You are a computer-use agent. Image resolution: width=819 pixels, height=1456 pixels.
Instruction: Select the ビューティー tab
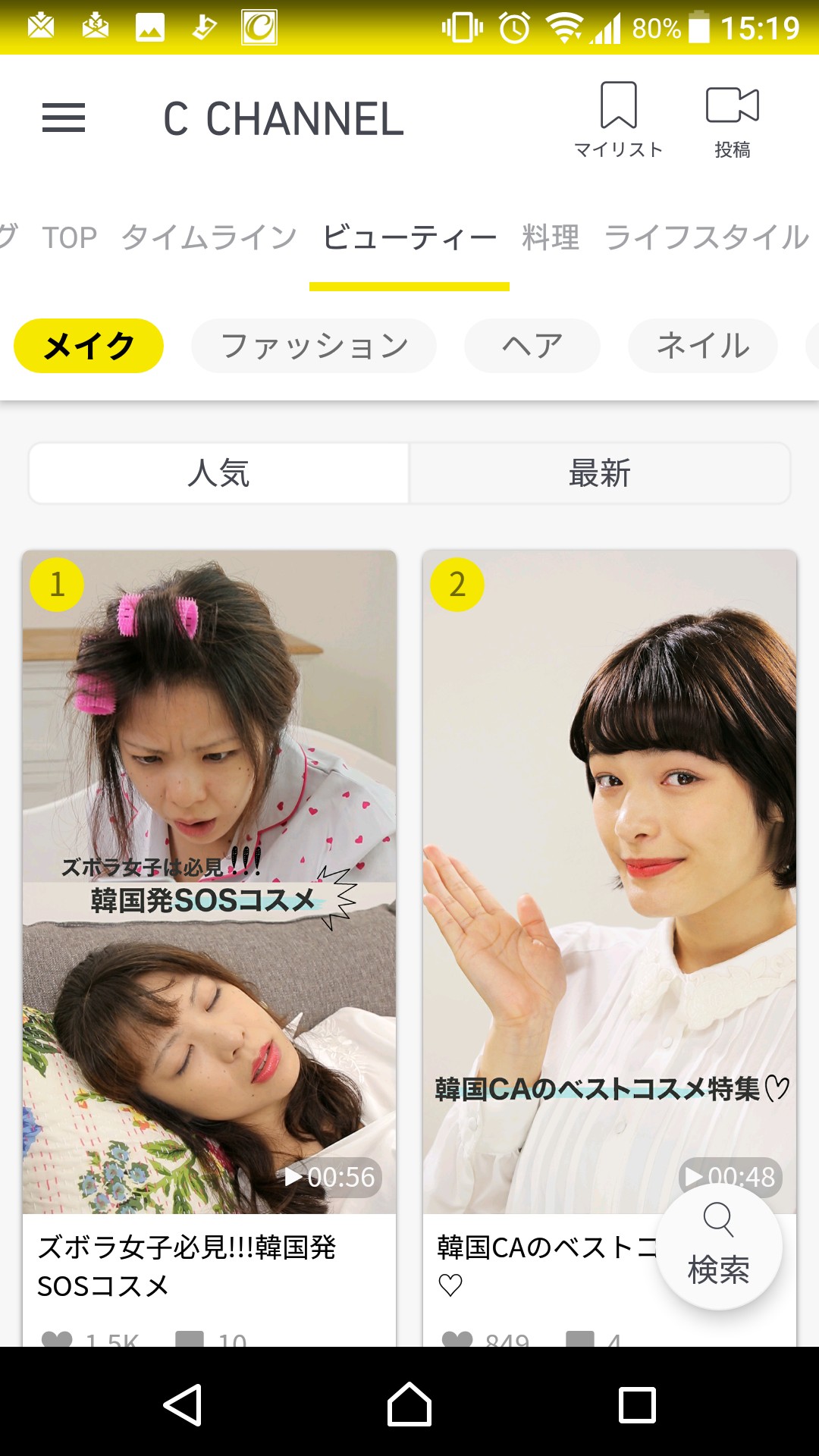(x=409, y=238)
